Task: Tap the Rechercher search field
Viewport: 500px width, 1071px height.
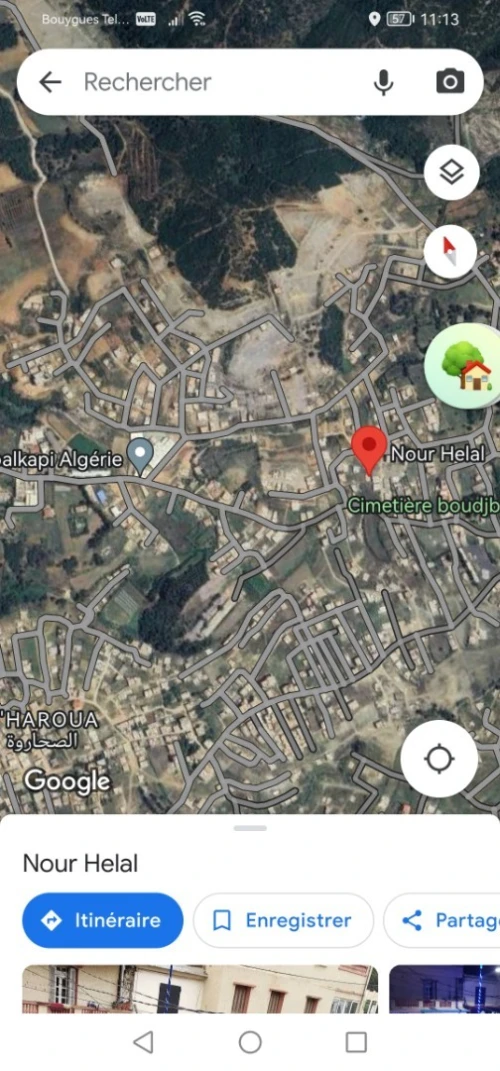Action: coord(219,83)
